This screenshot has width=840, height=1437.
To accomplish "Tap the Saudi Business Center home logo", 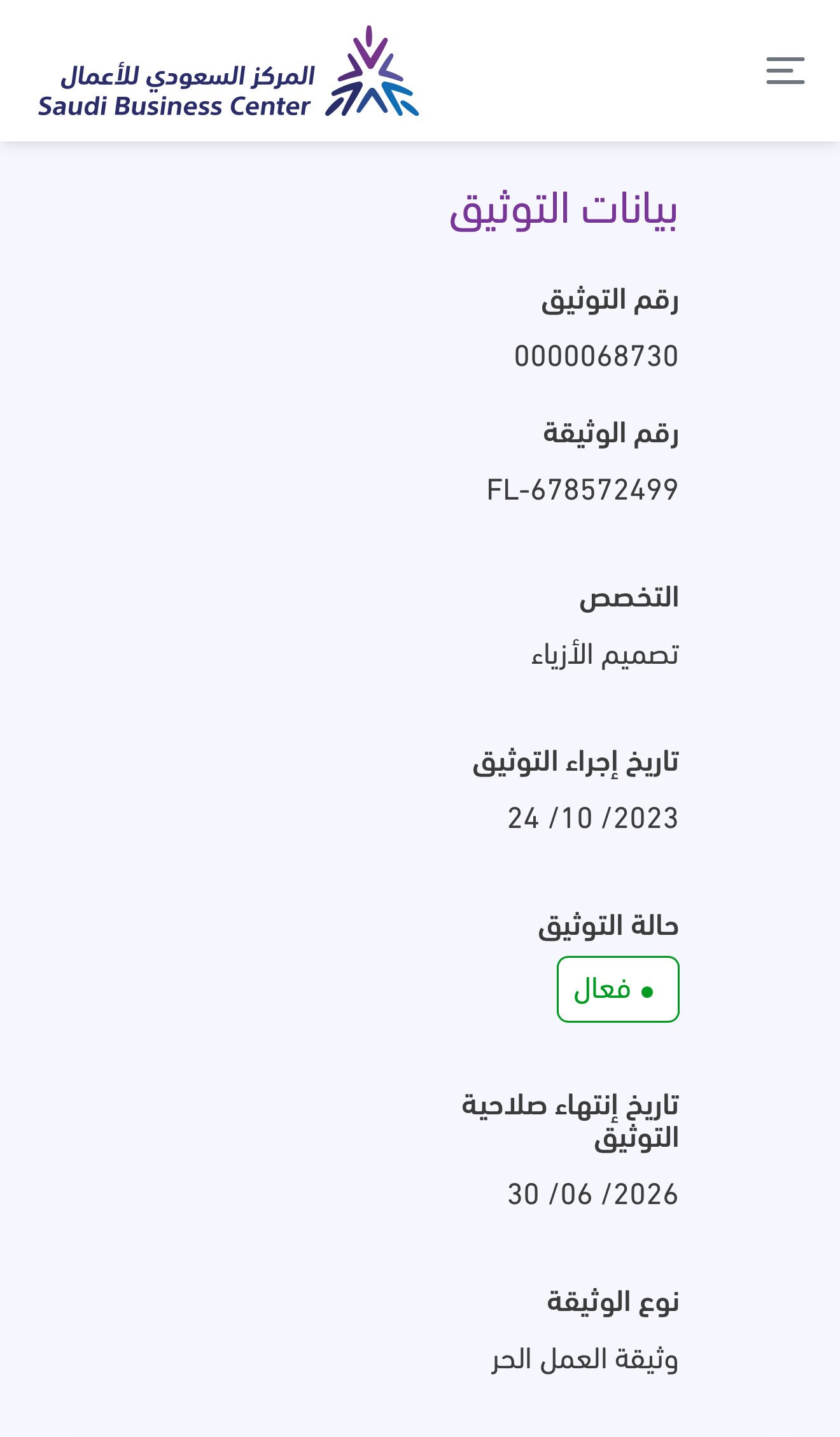I will (x=229, y=72).
